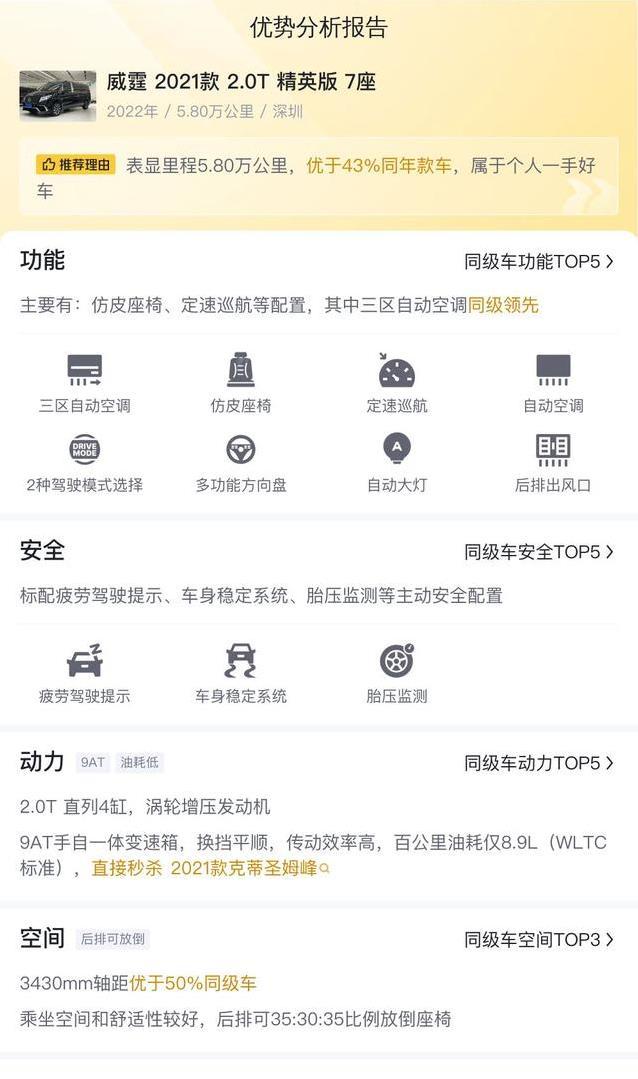
Task: Open the 同级车空间TOP3 ranking
Action: (539, 939)
